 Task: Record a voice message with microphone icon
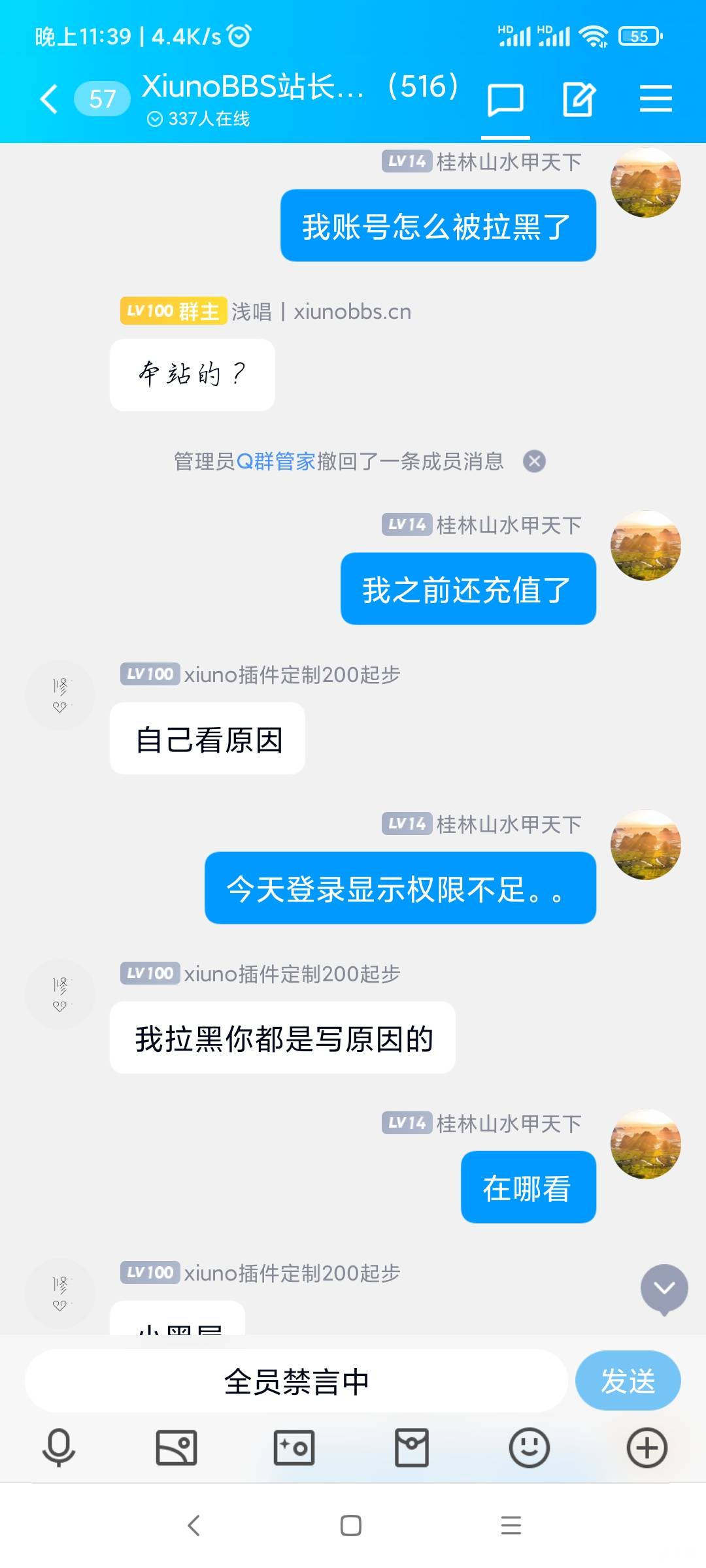point(59,1448)
